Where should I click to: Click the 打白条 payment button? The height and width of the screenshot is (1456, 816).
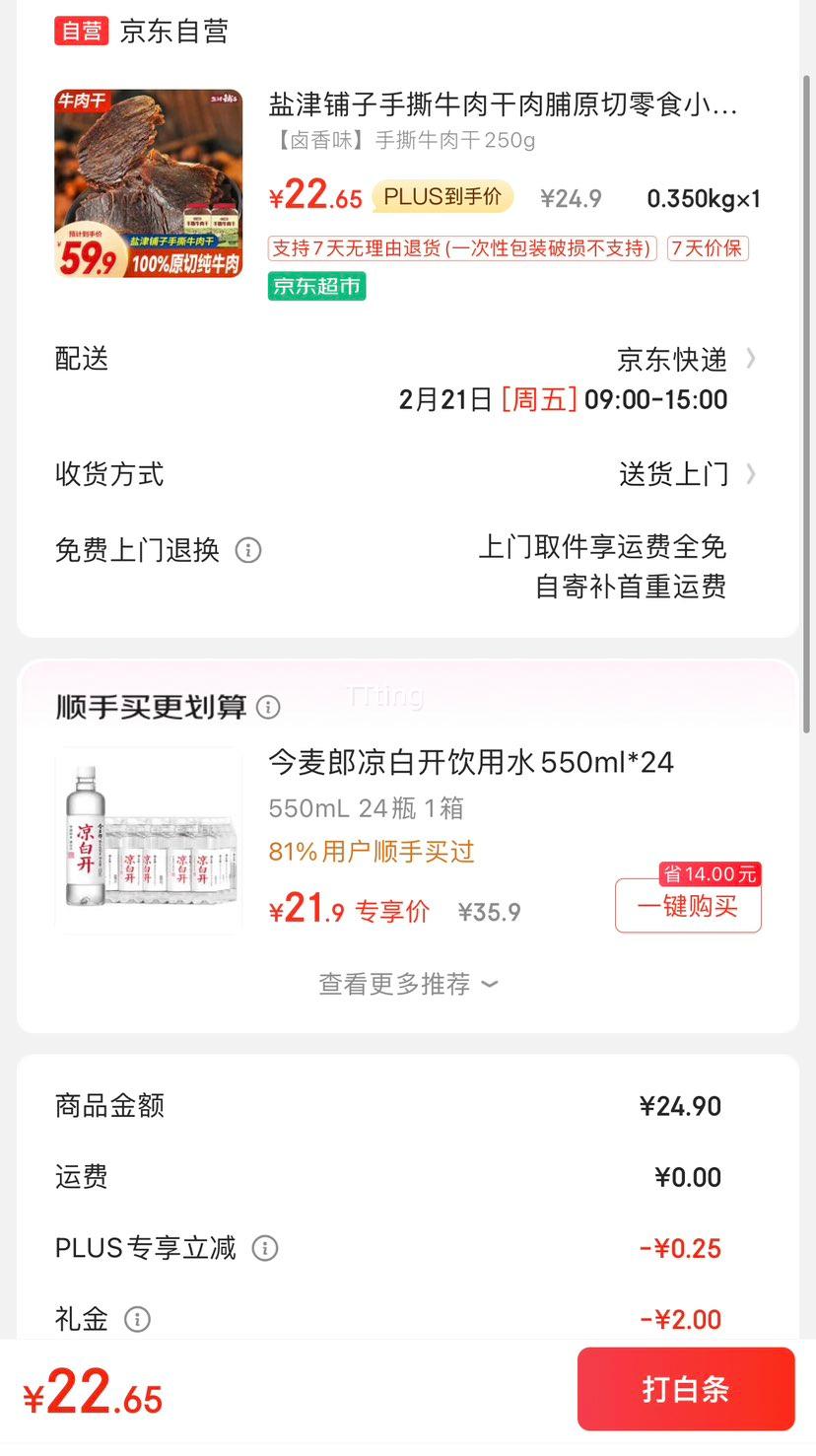686,1388
